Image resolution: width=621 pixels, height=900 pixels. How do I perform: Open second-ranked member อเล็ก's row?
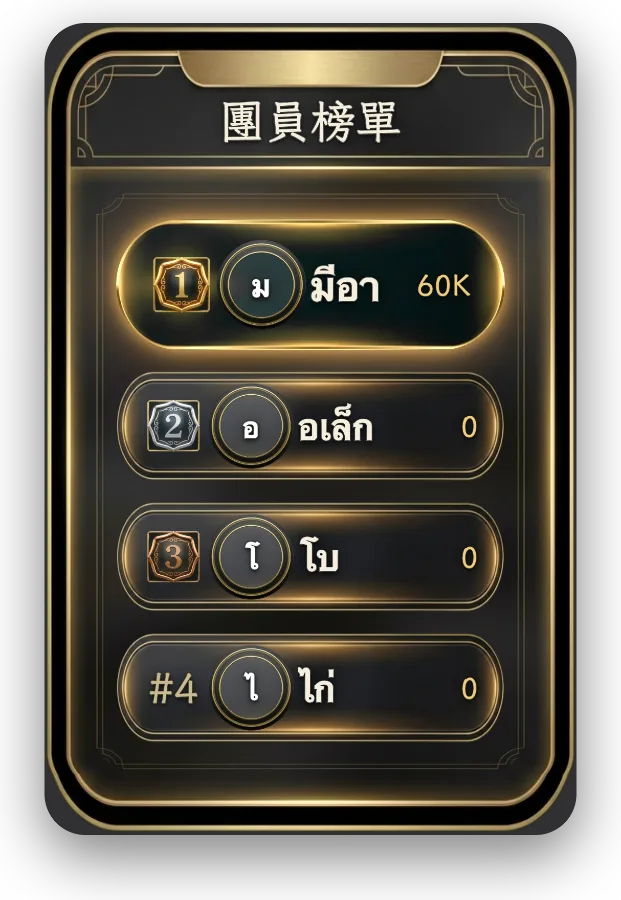[310, 426]
